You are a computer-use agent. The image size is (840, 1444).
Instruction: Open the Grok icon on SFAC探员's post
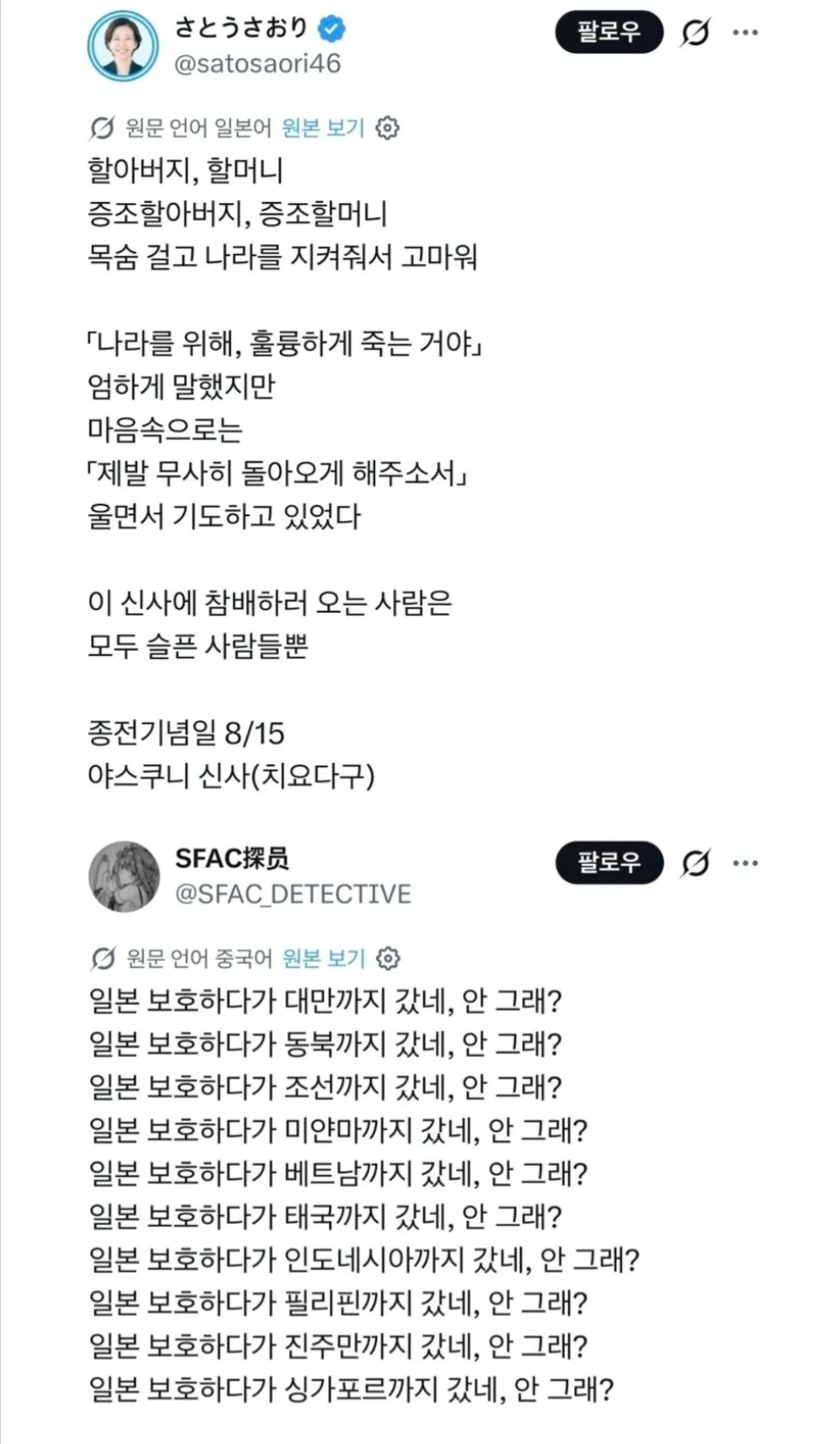pos(695,863)
